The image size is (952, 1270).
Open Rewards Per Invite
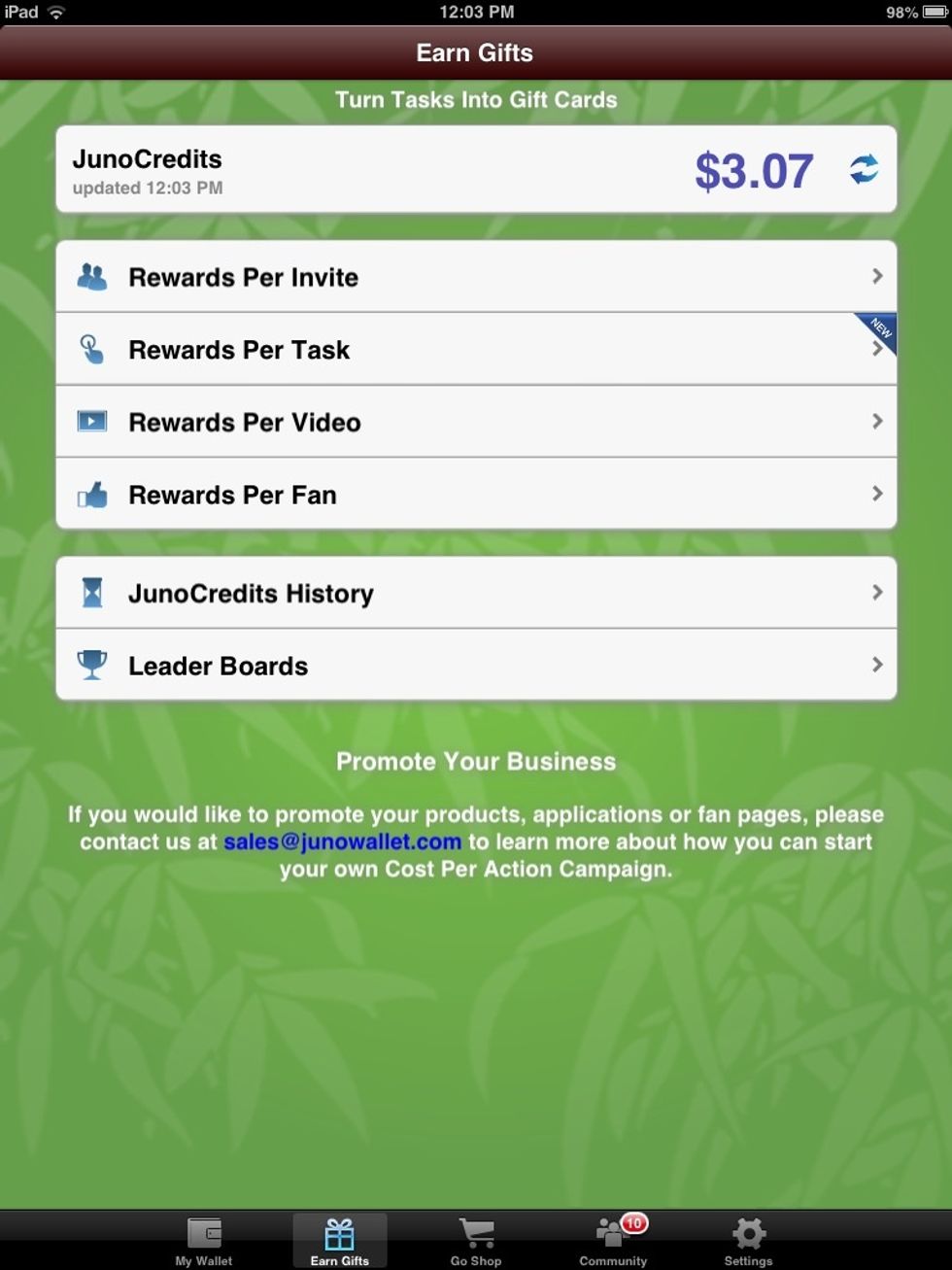tap(476, 277)
